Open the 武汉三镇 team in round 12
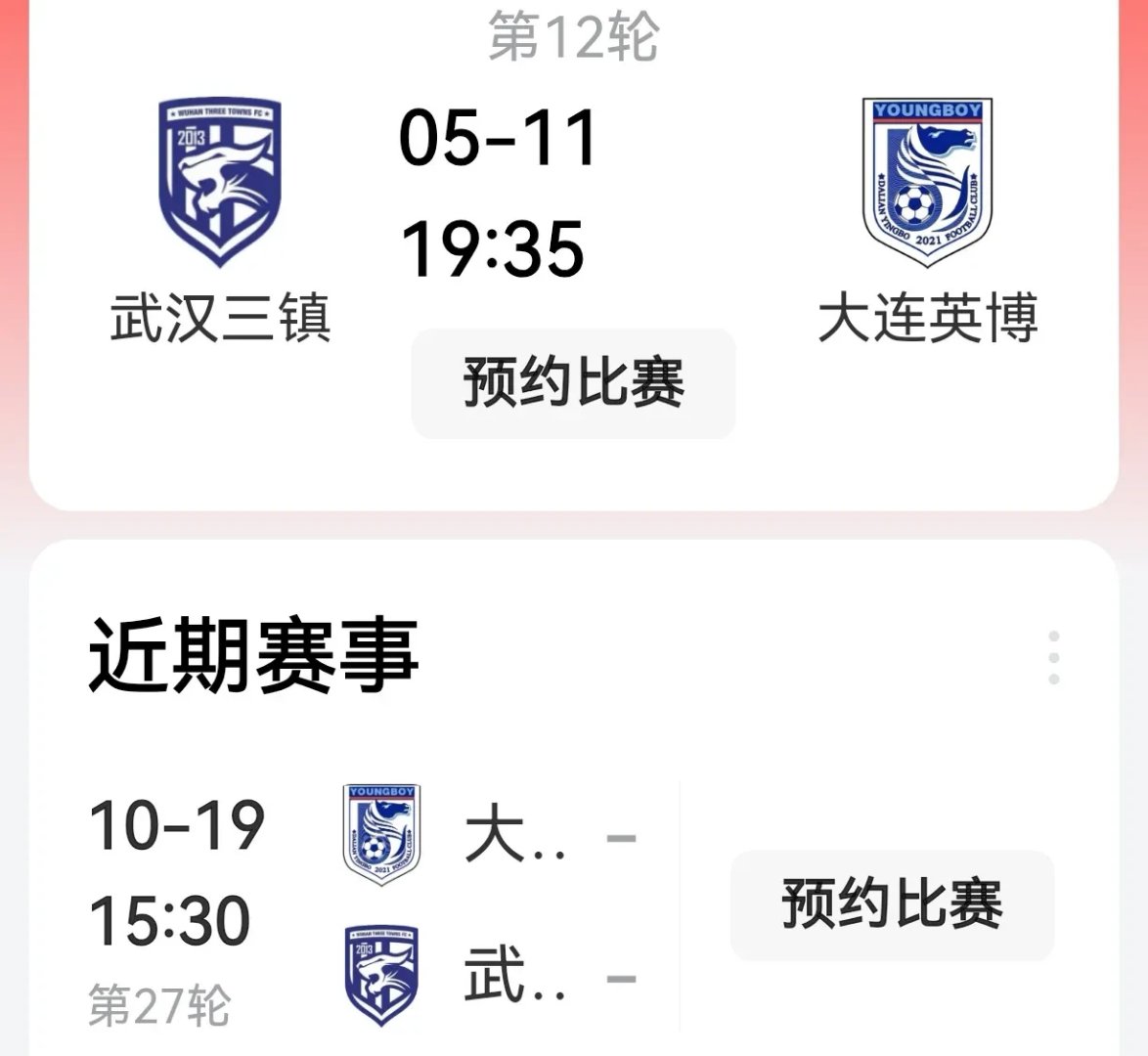The image size is (1148, 1056). pyautogui.click(x=221, y=220)
